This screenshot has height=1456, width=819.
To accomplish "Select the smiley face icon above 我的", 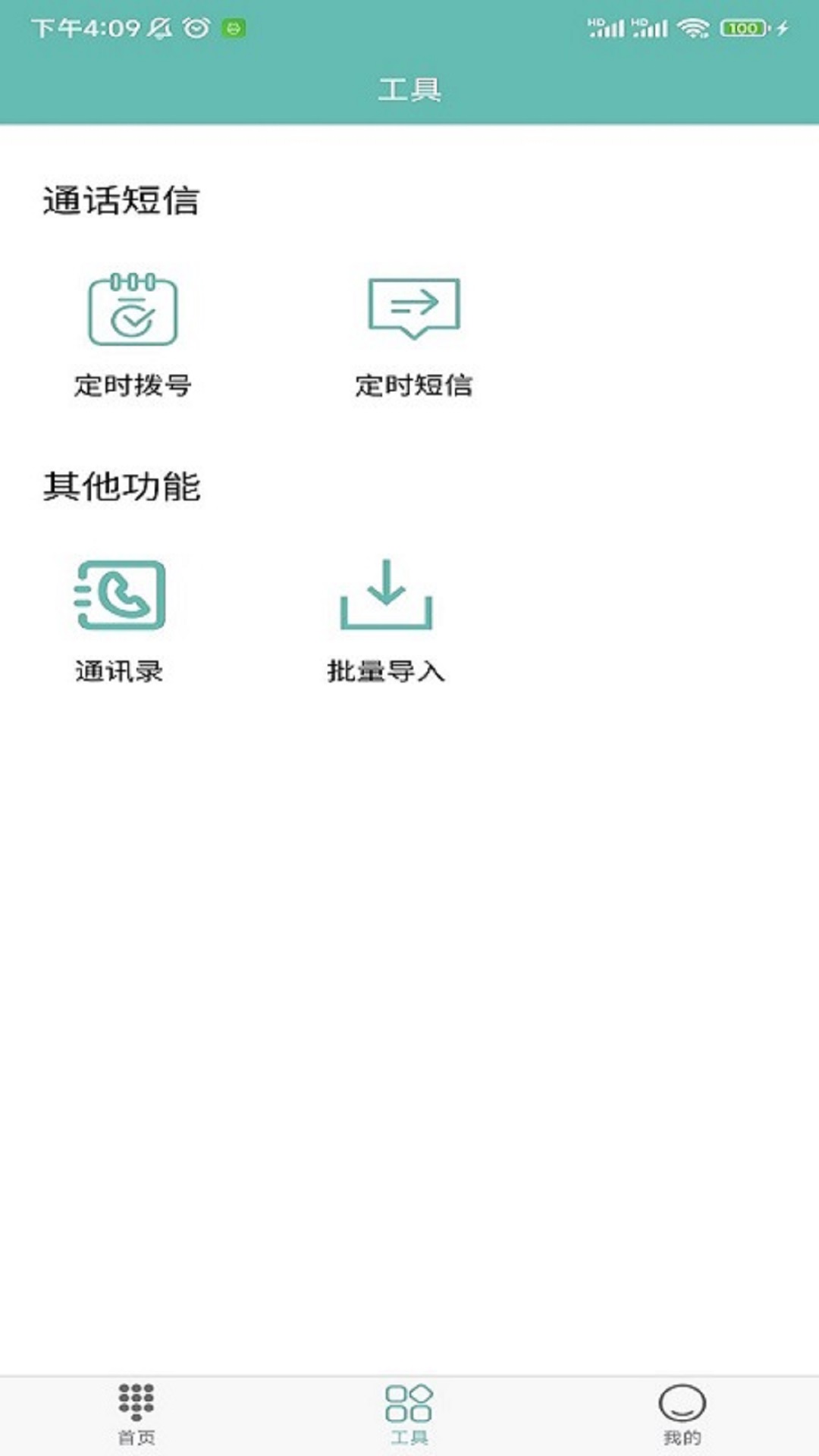I will click(x=681, y=1401).
